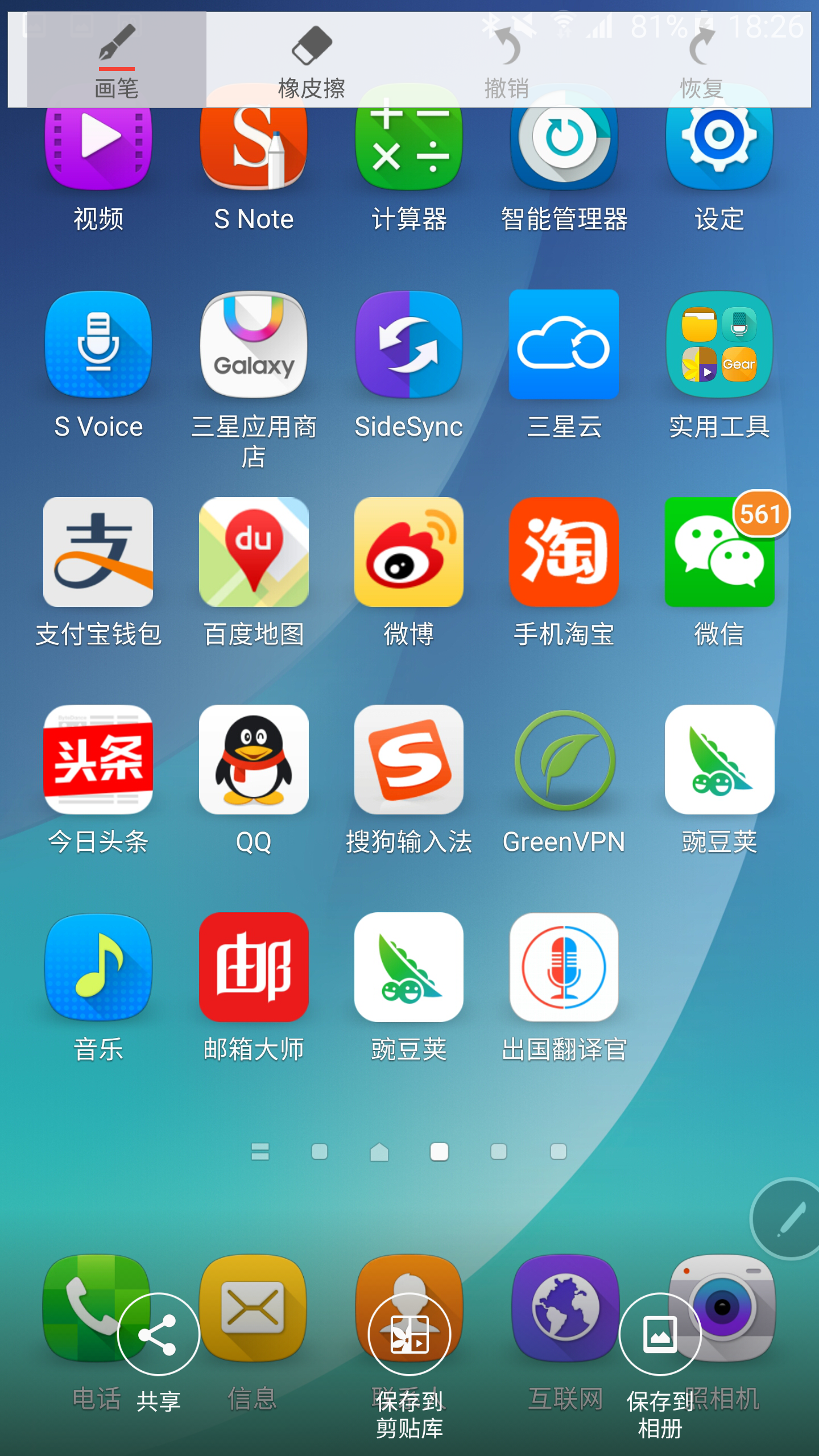Select the 画笔 pen tool
Image resolution: width=819 pixels, height=1456 pixels.
tap(117, 60)
